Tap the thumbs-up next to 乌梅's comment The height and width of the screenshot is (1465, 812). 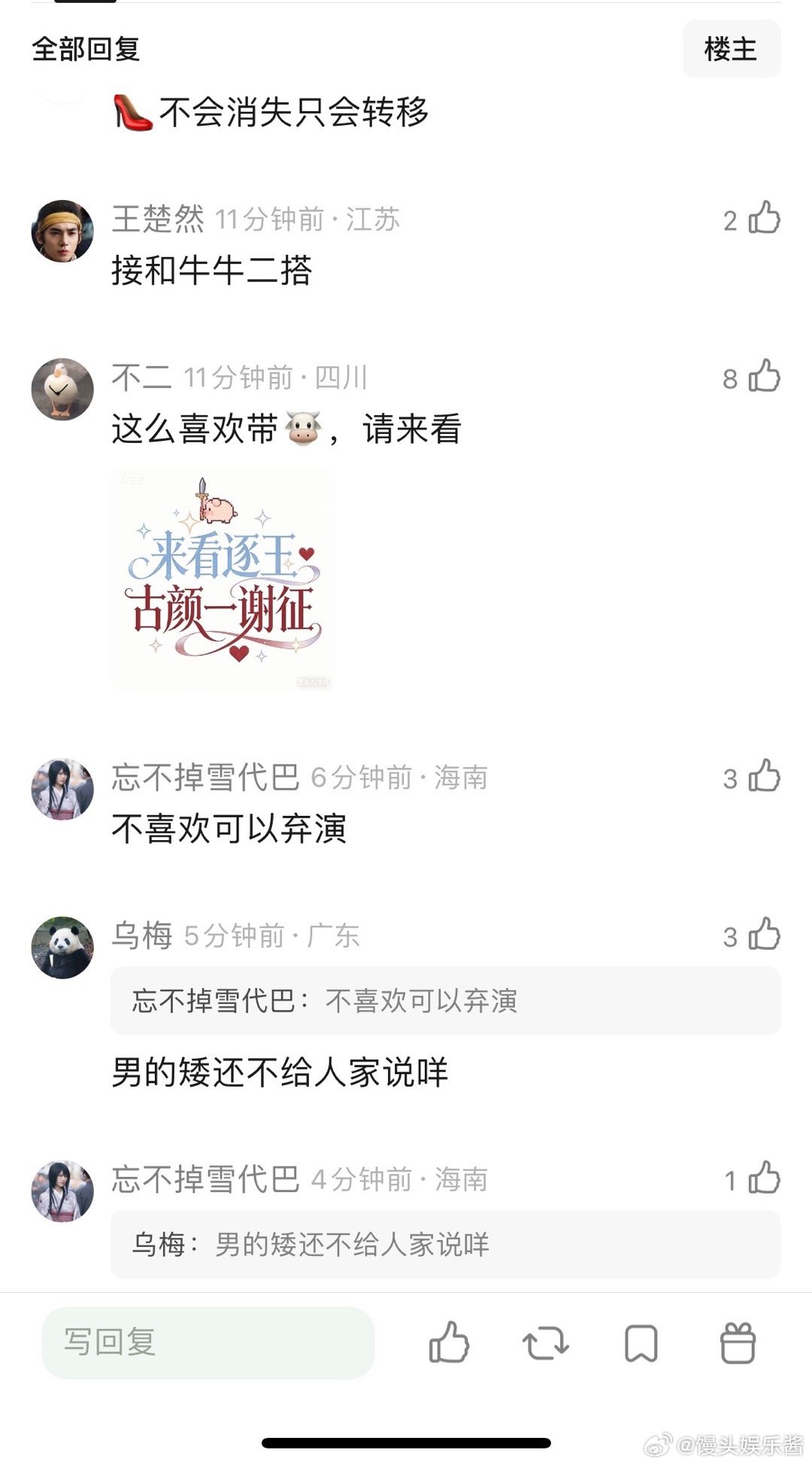tap(764, 935)
